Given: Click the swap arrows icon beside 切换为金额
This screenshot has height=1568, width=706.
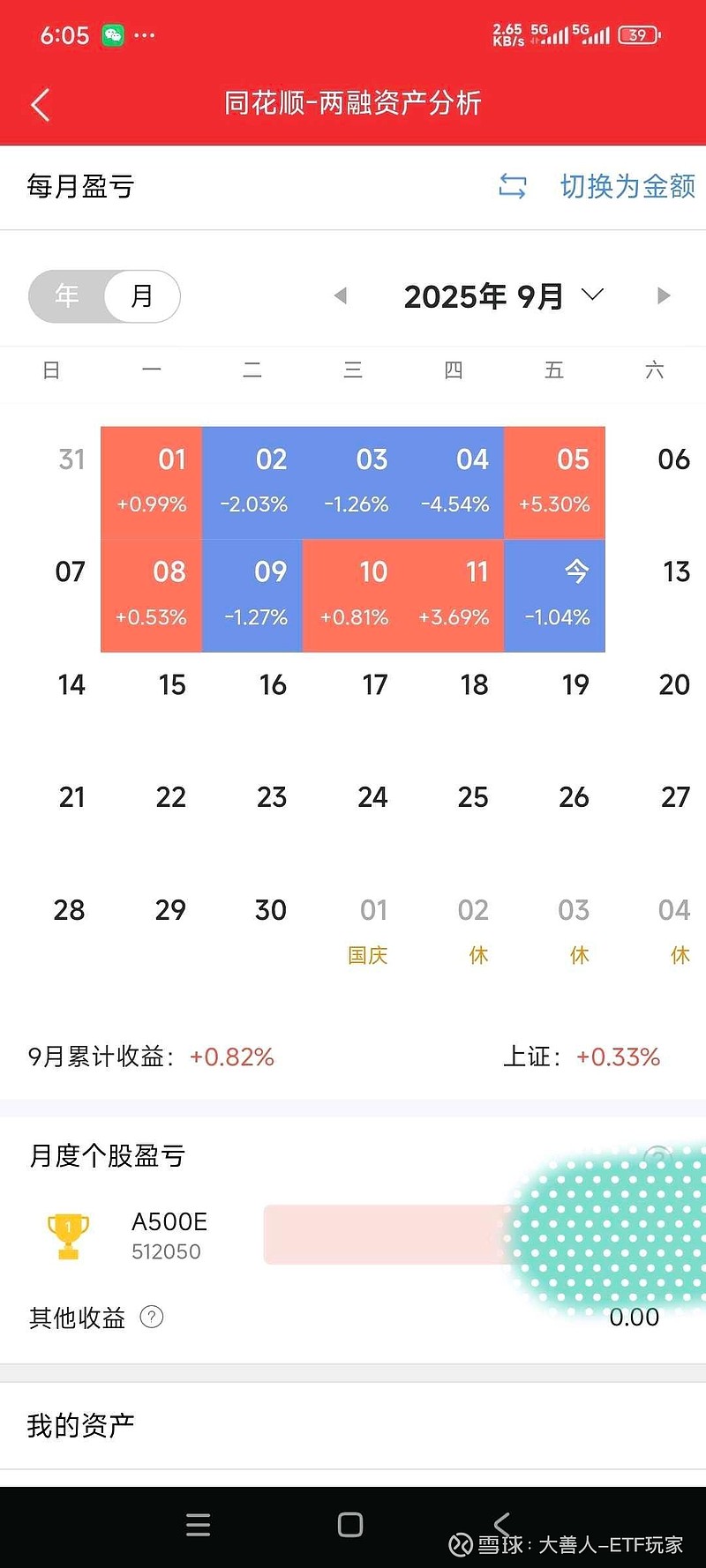Looking at the screenshot, I should (x=512, y=186).
